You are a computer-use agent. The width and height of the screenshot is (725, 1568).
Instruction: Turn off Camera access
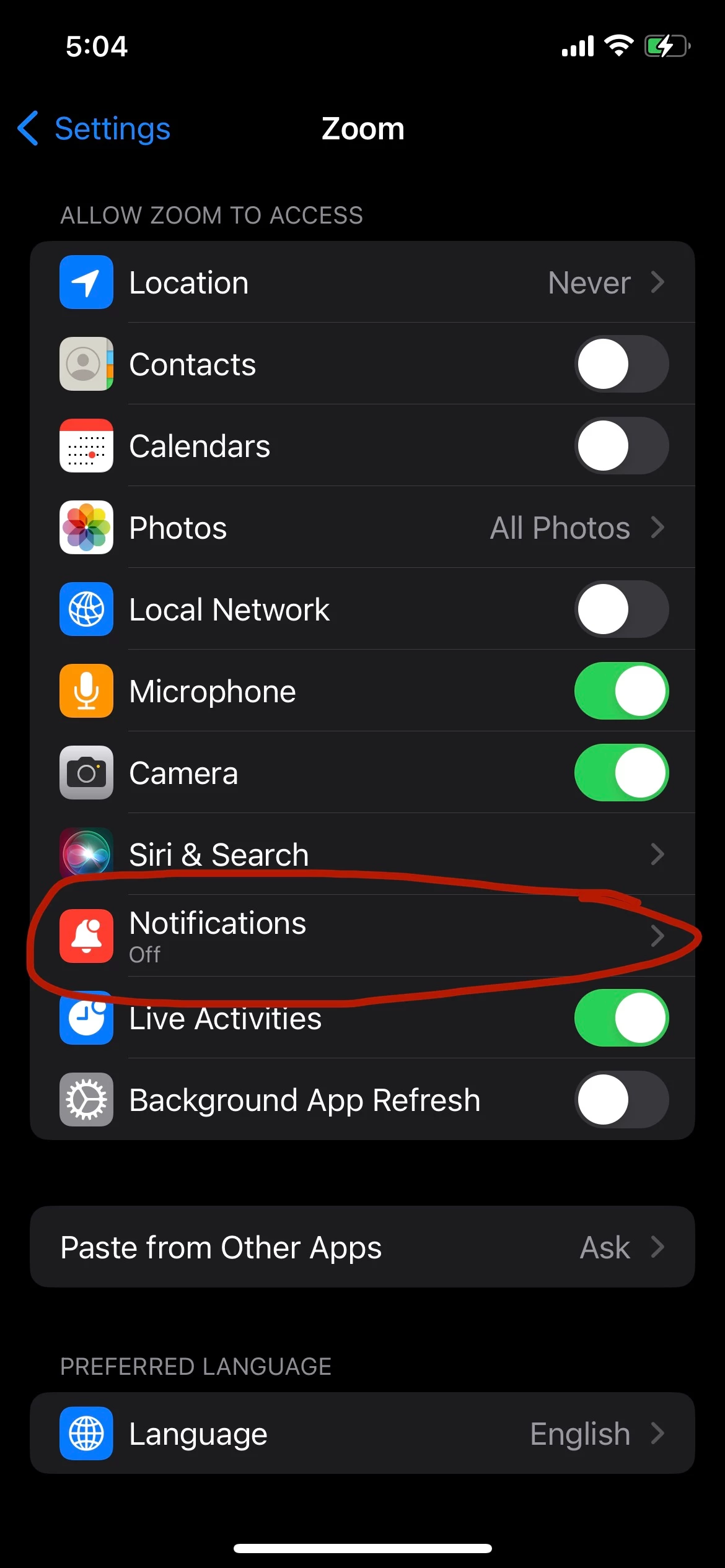tap(621, 773)
